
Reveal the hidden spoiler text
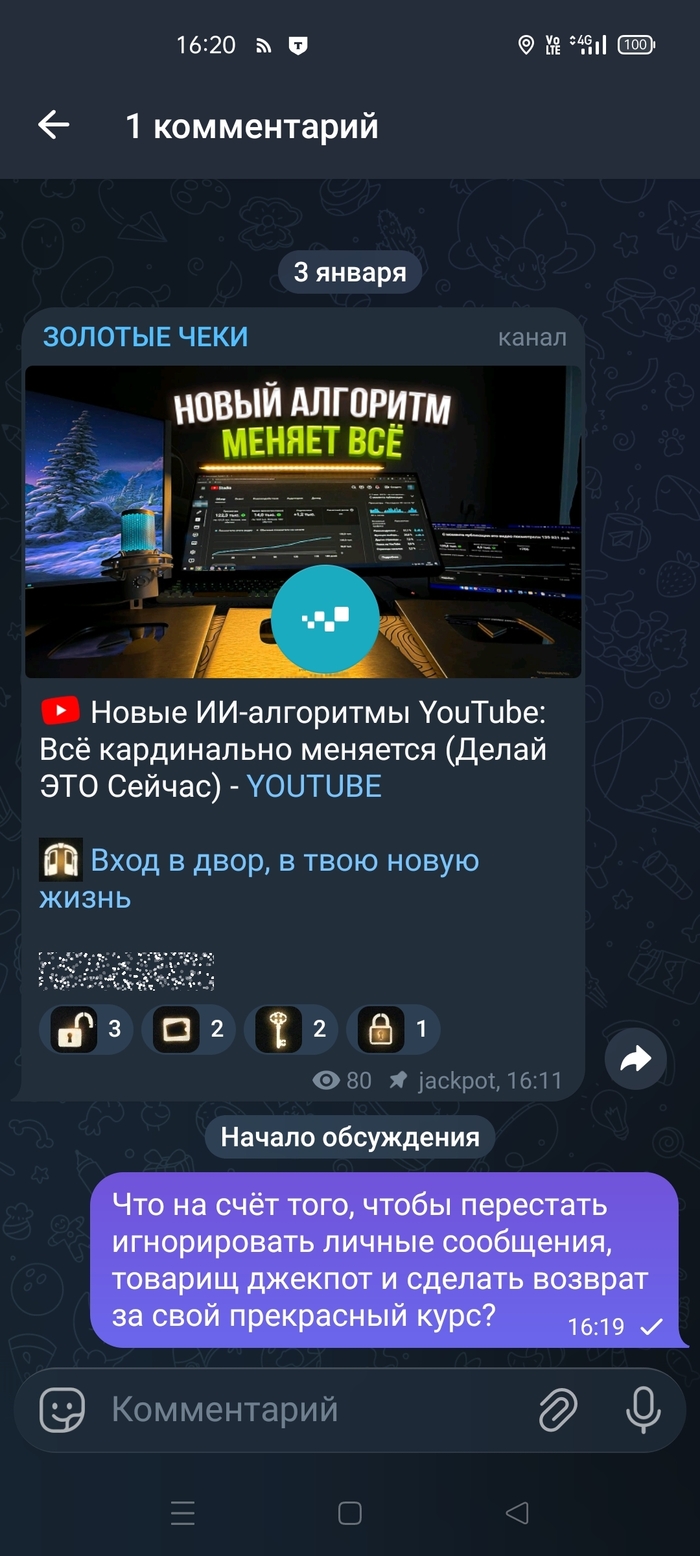pos(126,971)
